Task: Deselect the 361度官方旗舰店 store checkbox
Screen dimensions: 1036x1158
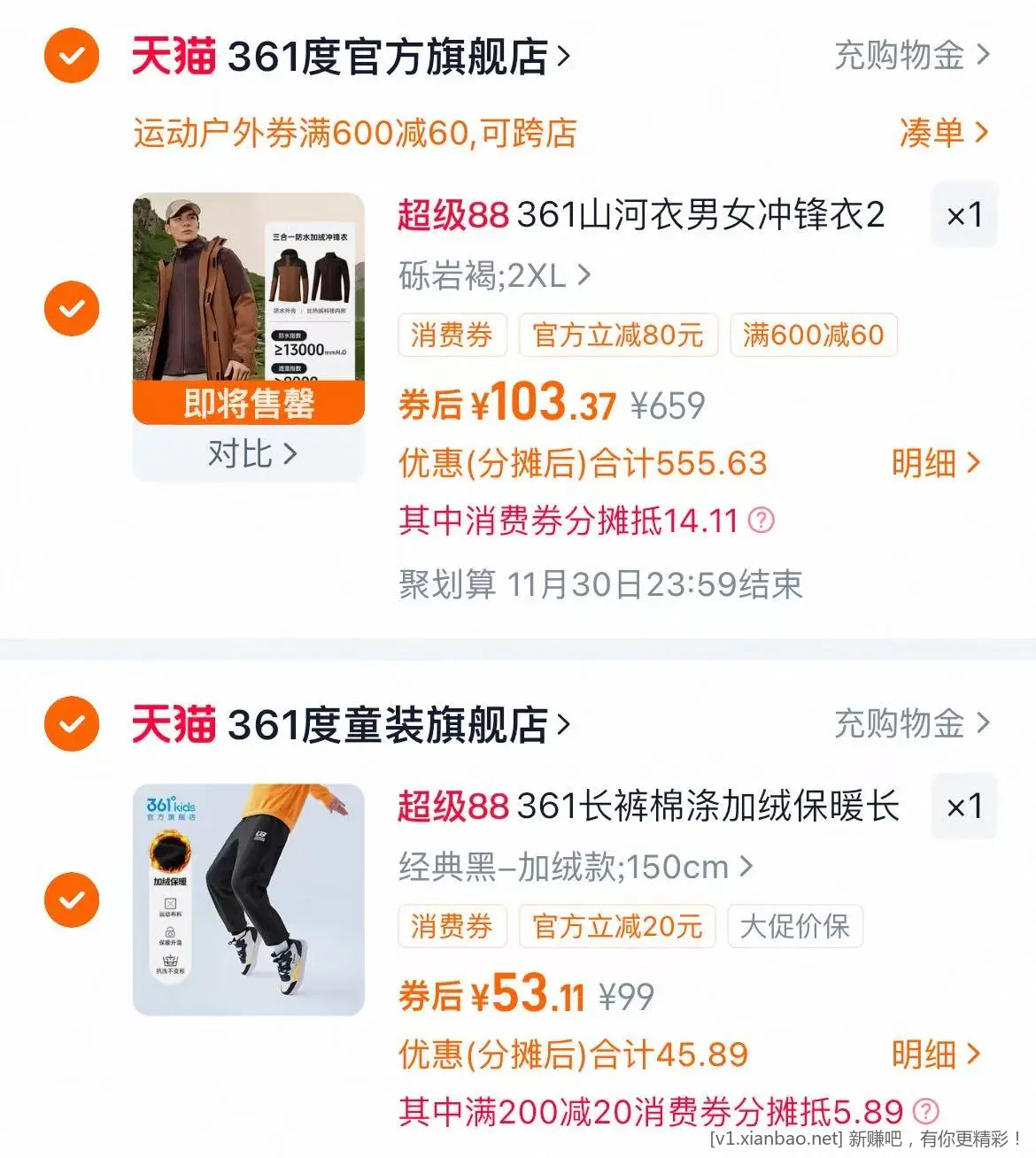Action: pyautogui.click(x=70, y=56)
